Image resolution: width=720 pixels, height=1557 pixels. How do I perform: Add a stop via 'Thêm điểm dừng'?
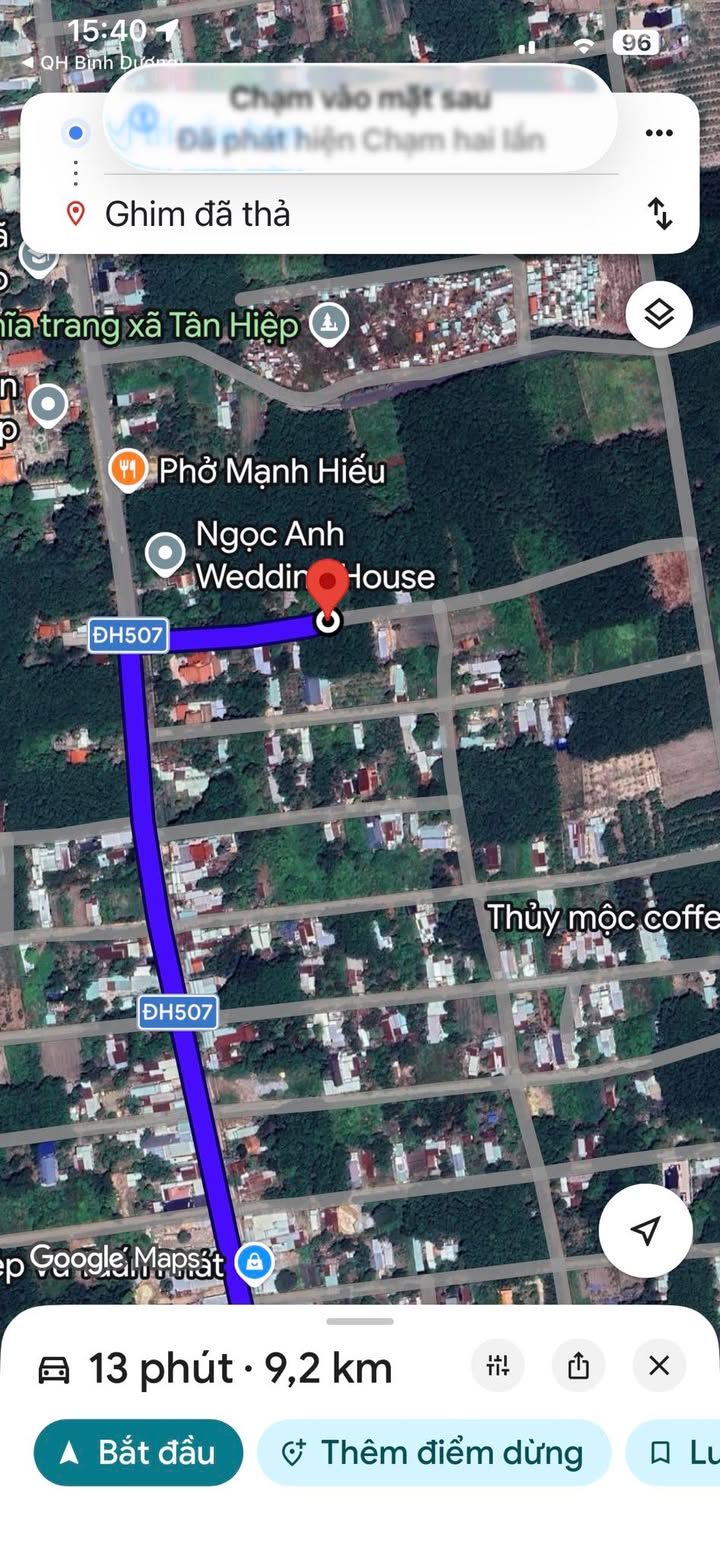434,1452
